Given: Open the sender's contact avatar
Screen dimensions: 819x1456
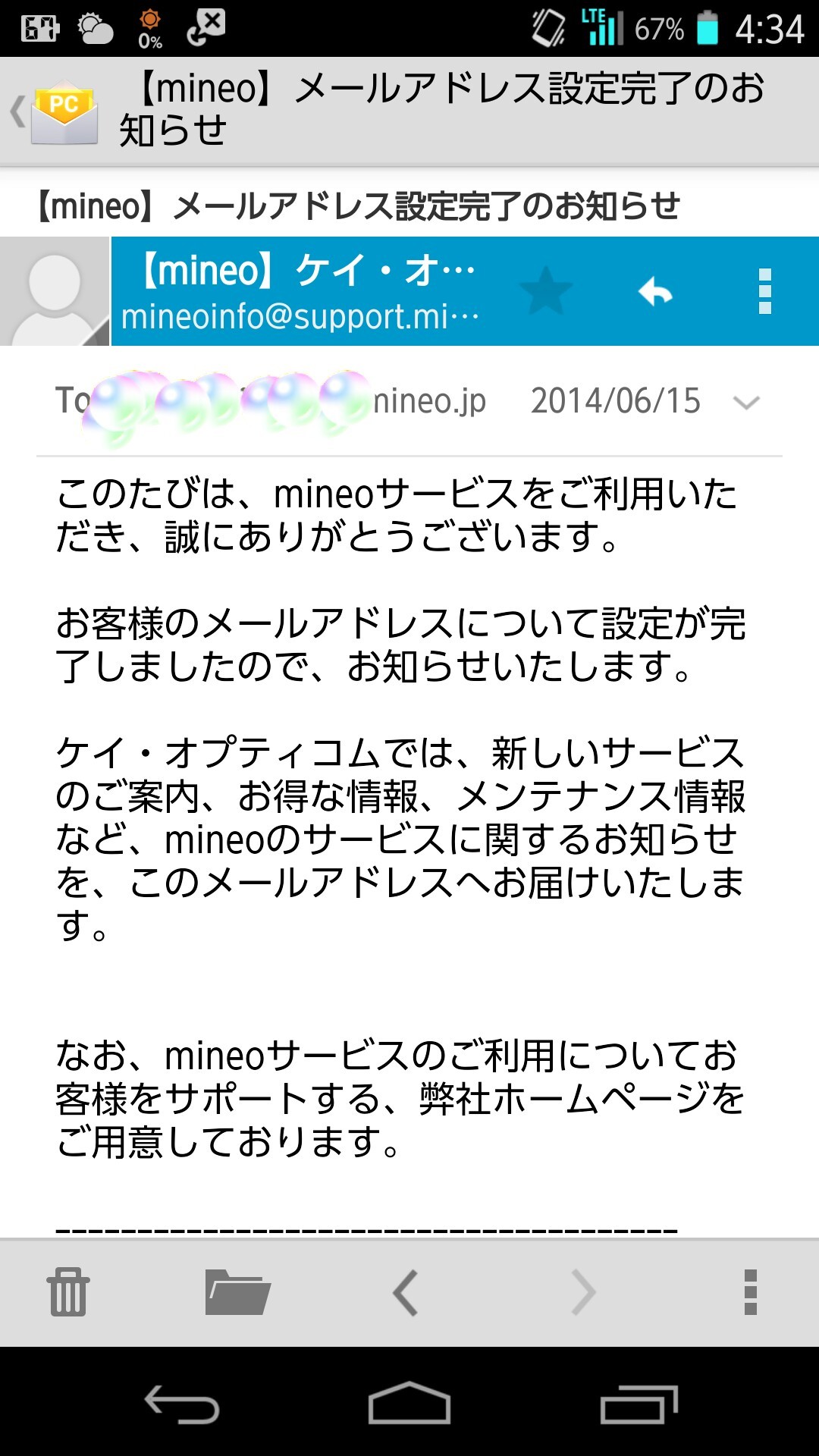Looking at the screenshot, I should (55, 291).
